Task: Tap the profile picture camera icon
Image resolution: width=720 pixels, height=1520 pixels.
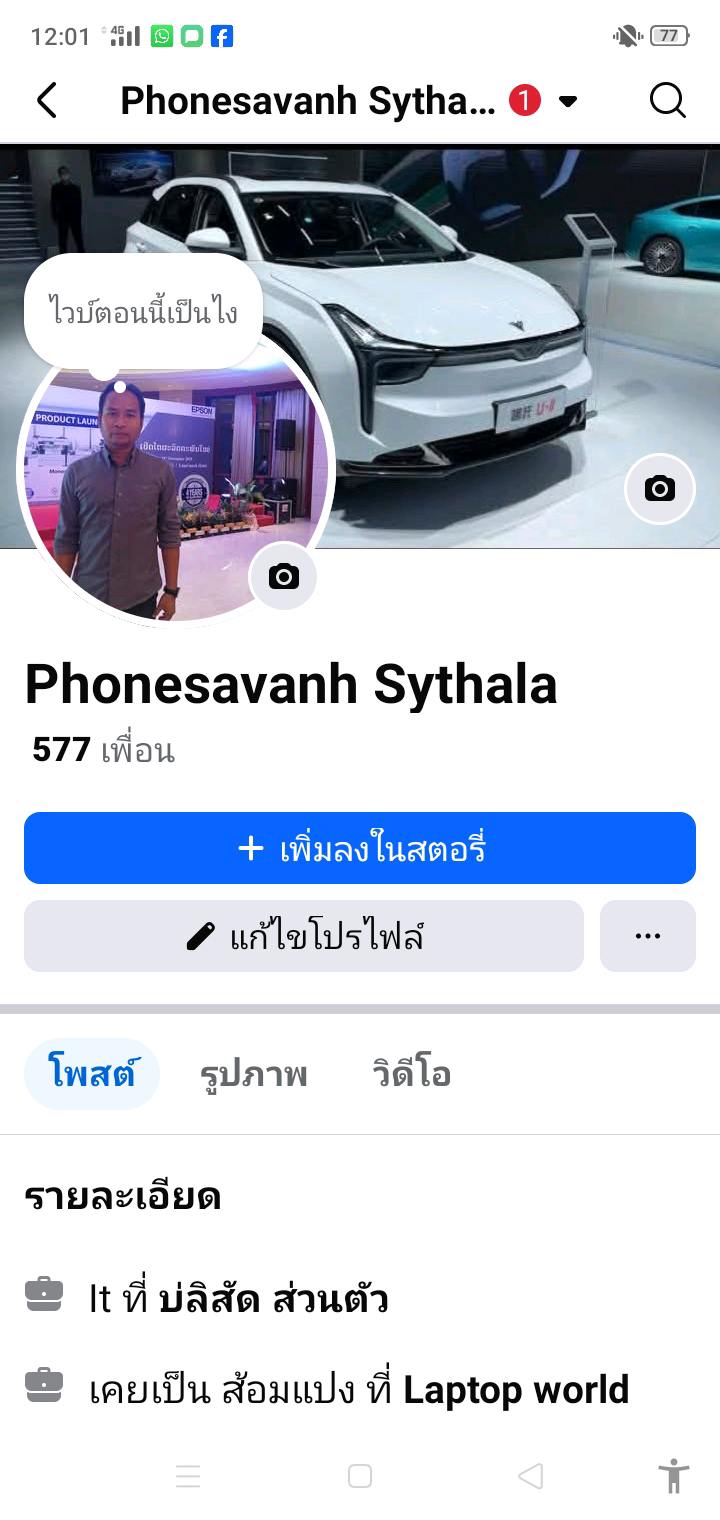Action: coord(283,577)
